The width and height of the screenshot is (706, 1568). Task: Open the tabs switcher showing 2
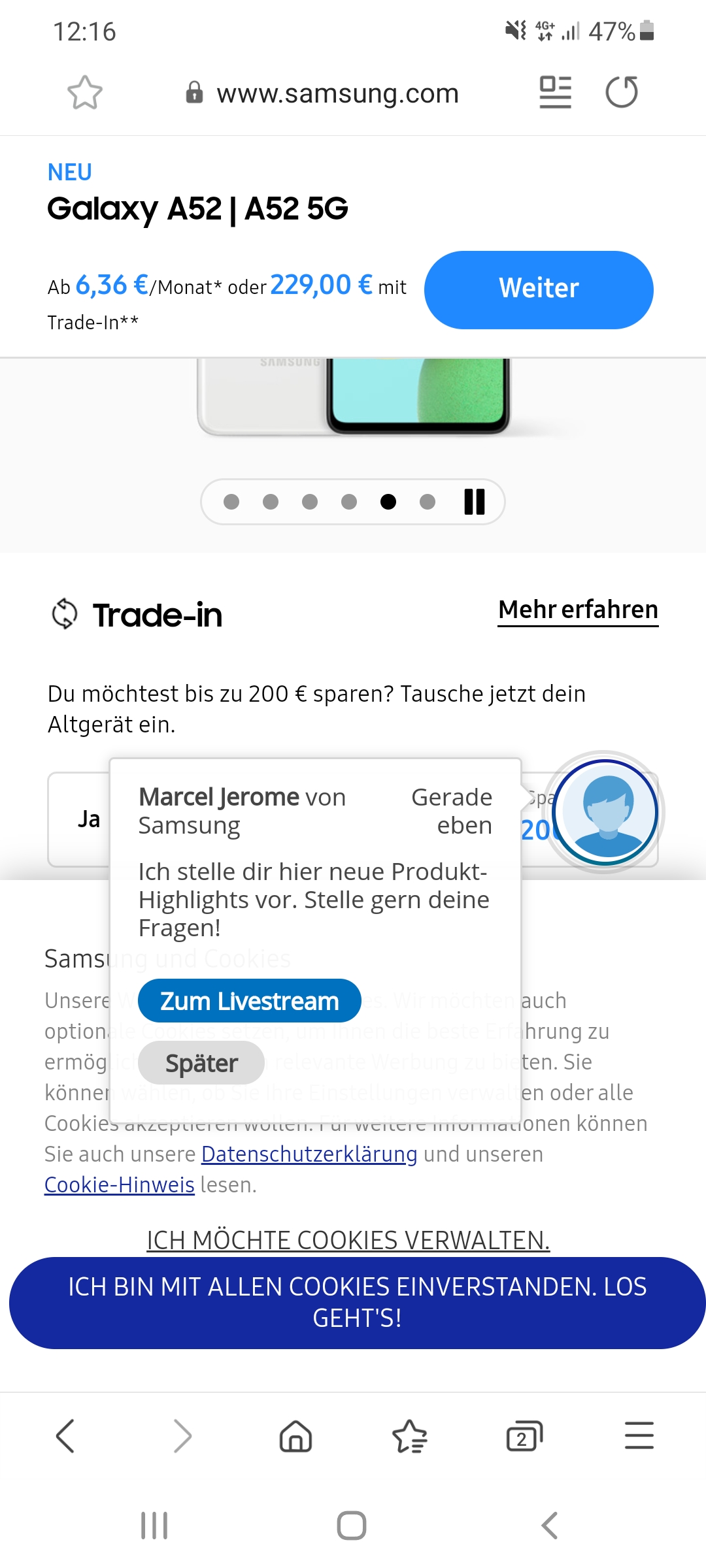tap(524, 1436)
